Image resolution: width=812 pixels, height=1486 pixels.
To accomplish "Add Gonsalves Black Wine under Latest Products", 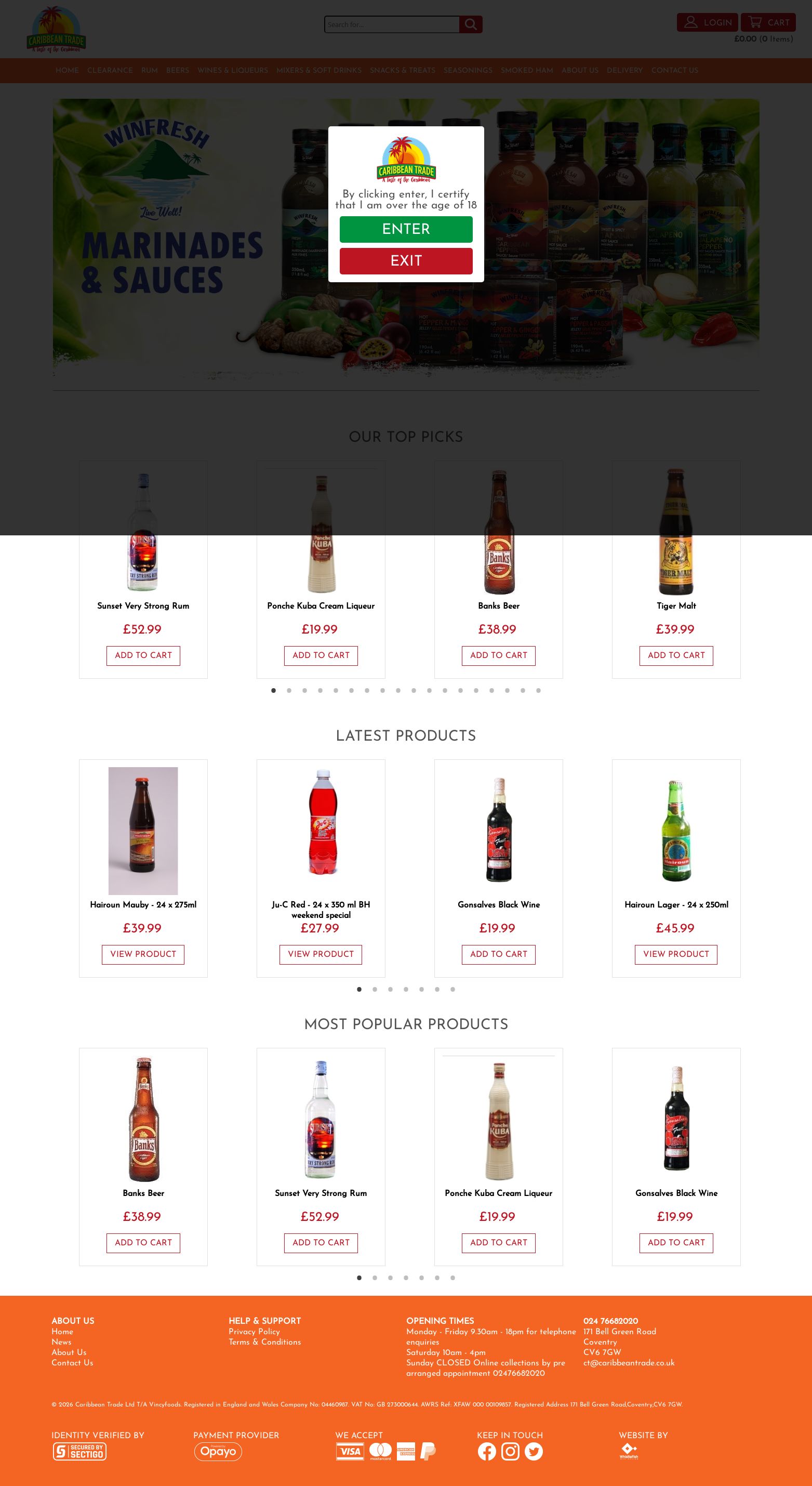I will [498, 954].
